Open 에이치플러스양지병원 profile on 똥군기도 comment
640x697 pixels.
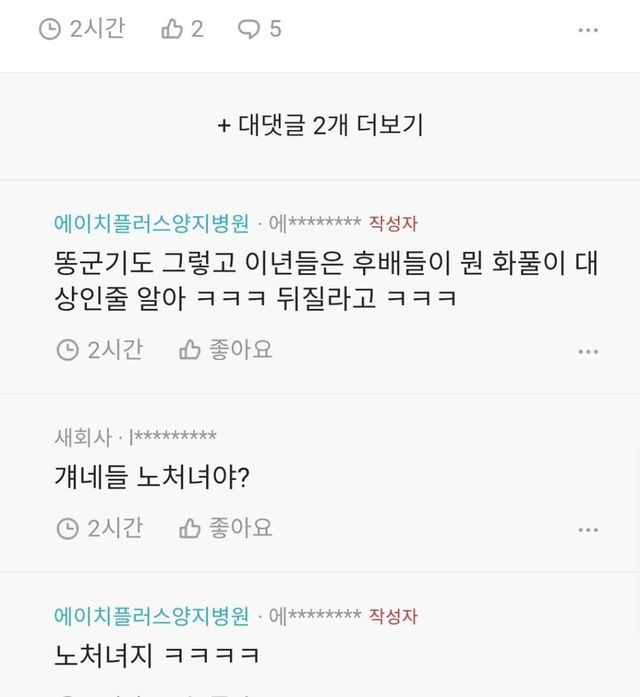point(152,221)
